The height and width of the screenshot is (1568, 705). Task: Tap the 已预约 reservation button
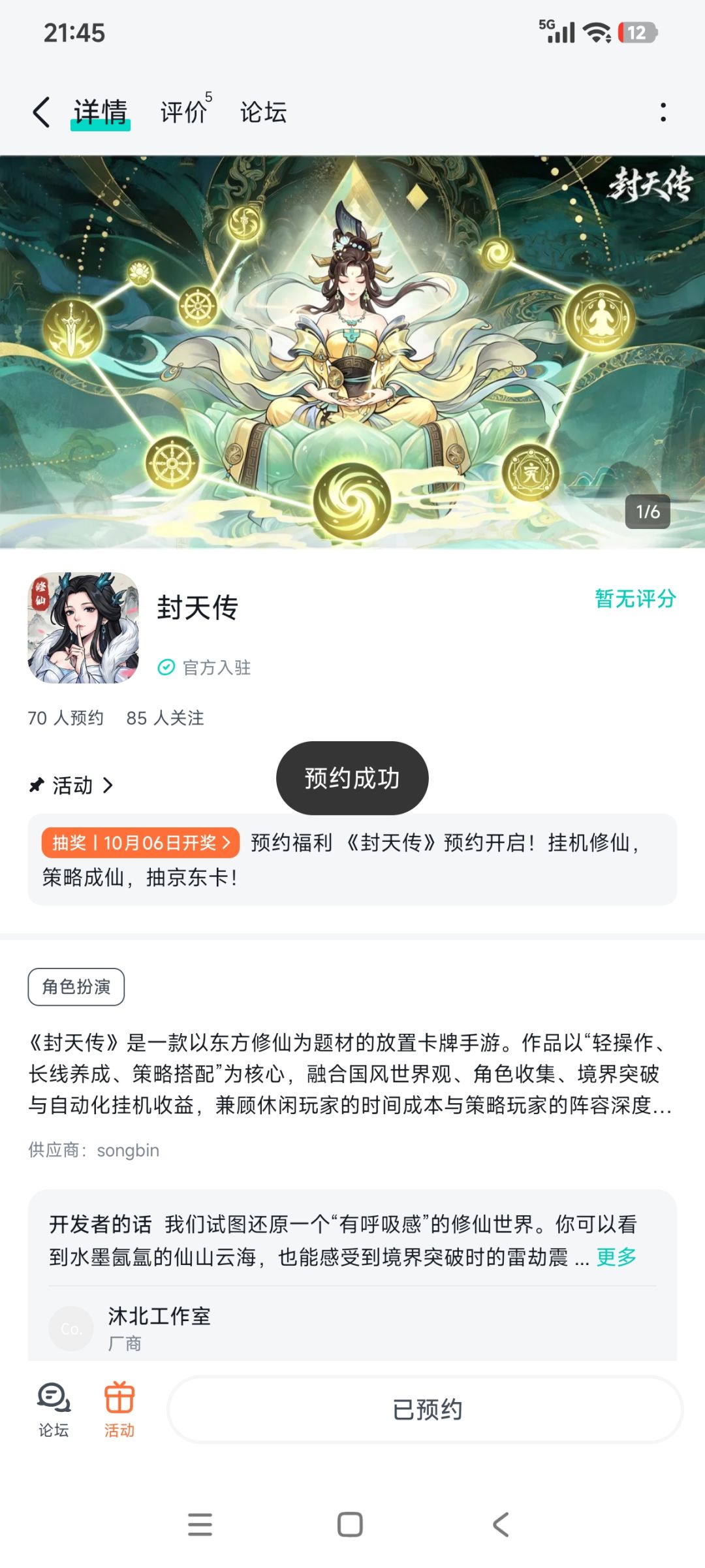click(x=426, y=1409)
